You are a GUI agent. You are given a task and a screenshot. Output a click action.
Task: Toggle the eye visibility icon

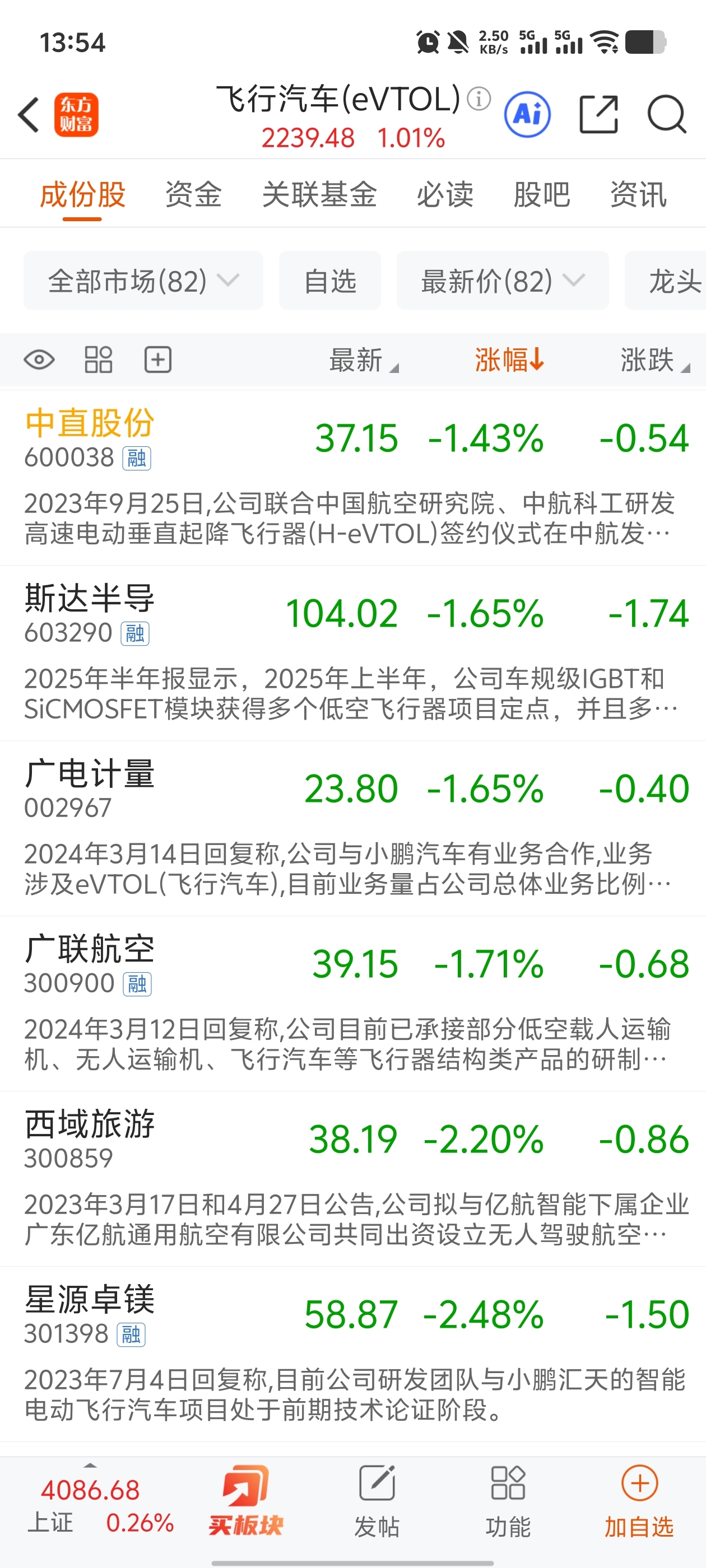coord(39,360)
